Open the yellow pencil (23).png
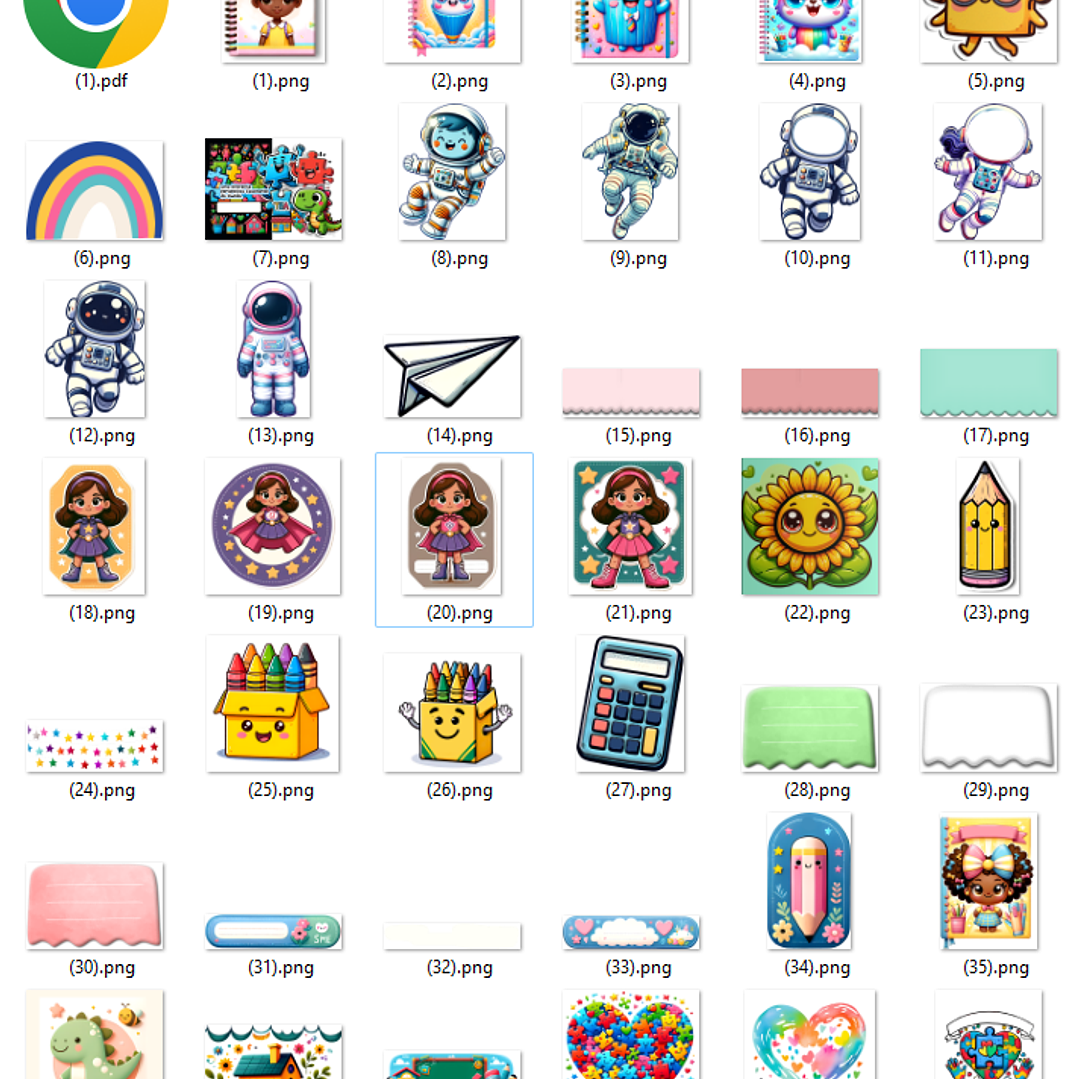Viewport: 1079px width, 1079px height. [988, 526]
